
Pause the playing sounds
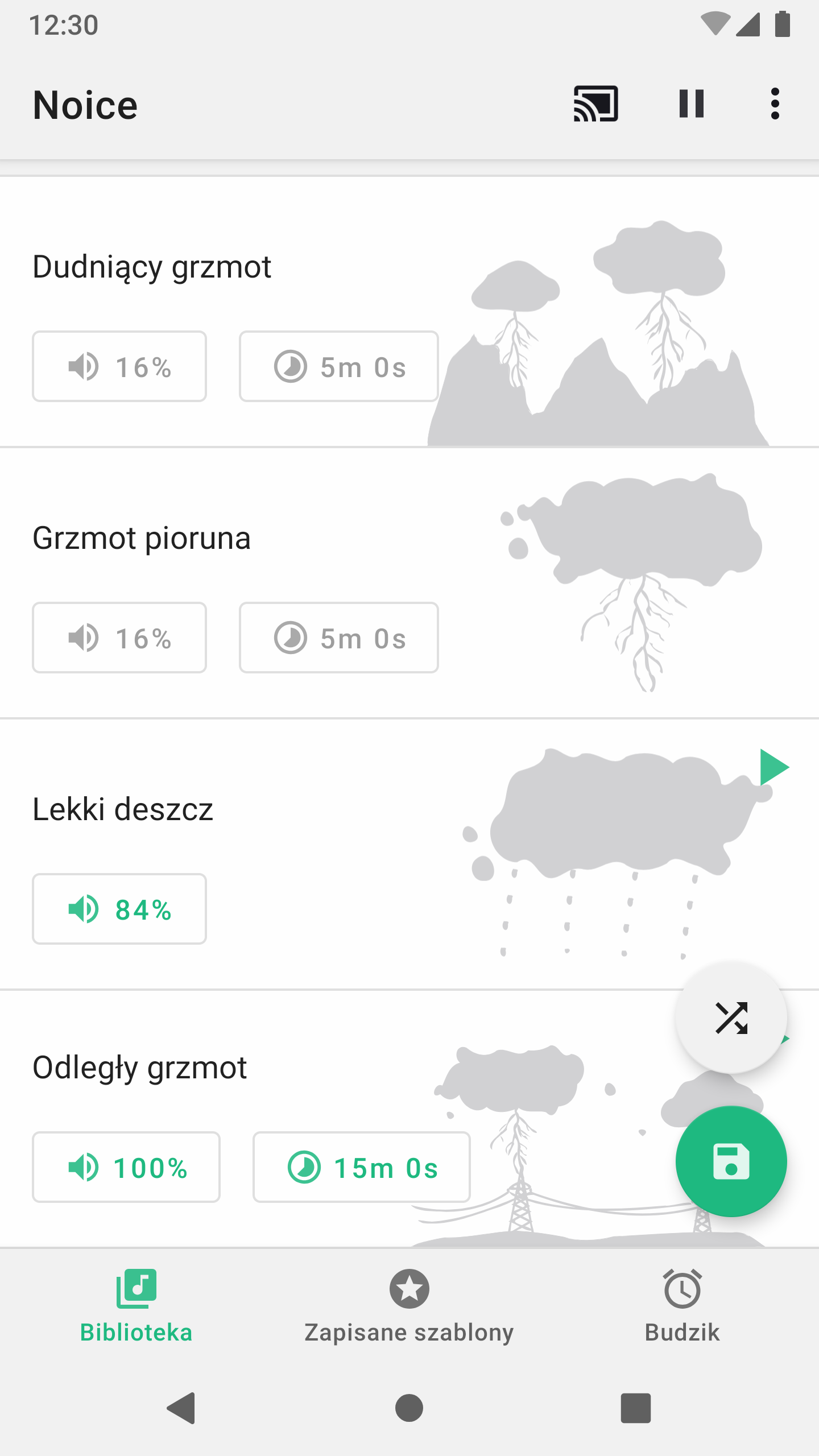(692, 104)
